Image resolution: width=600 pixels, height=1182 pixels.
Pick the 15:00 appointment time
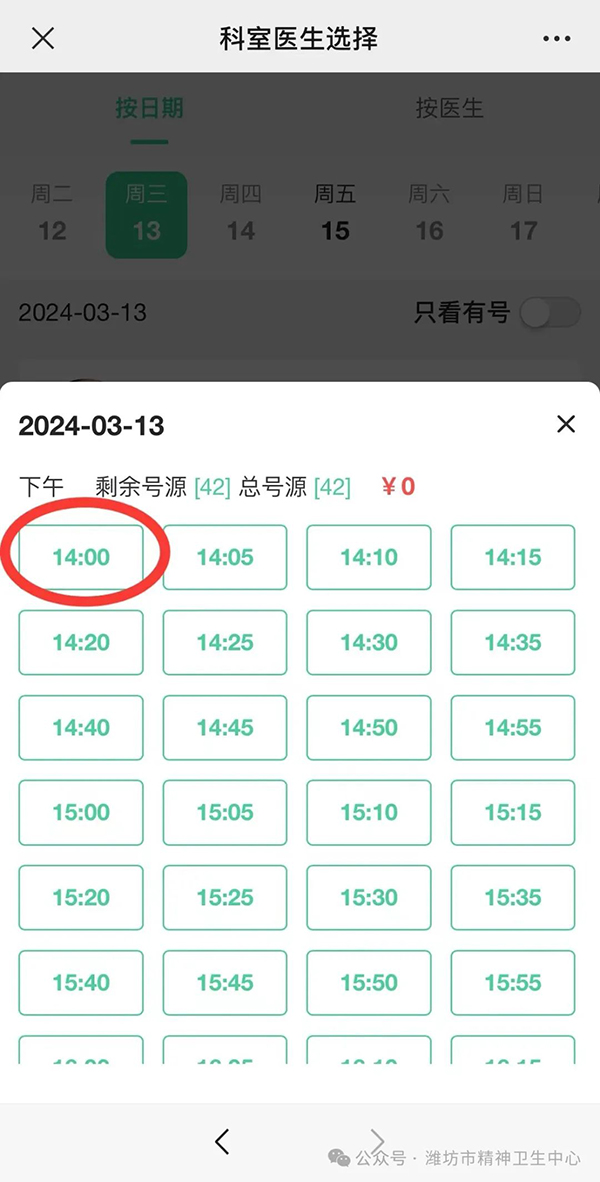point(81,813)
